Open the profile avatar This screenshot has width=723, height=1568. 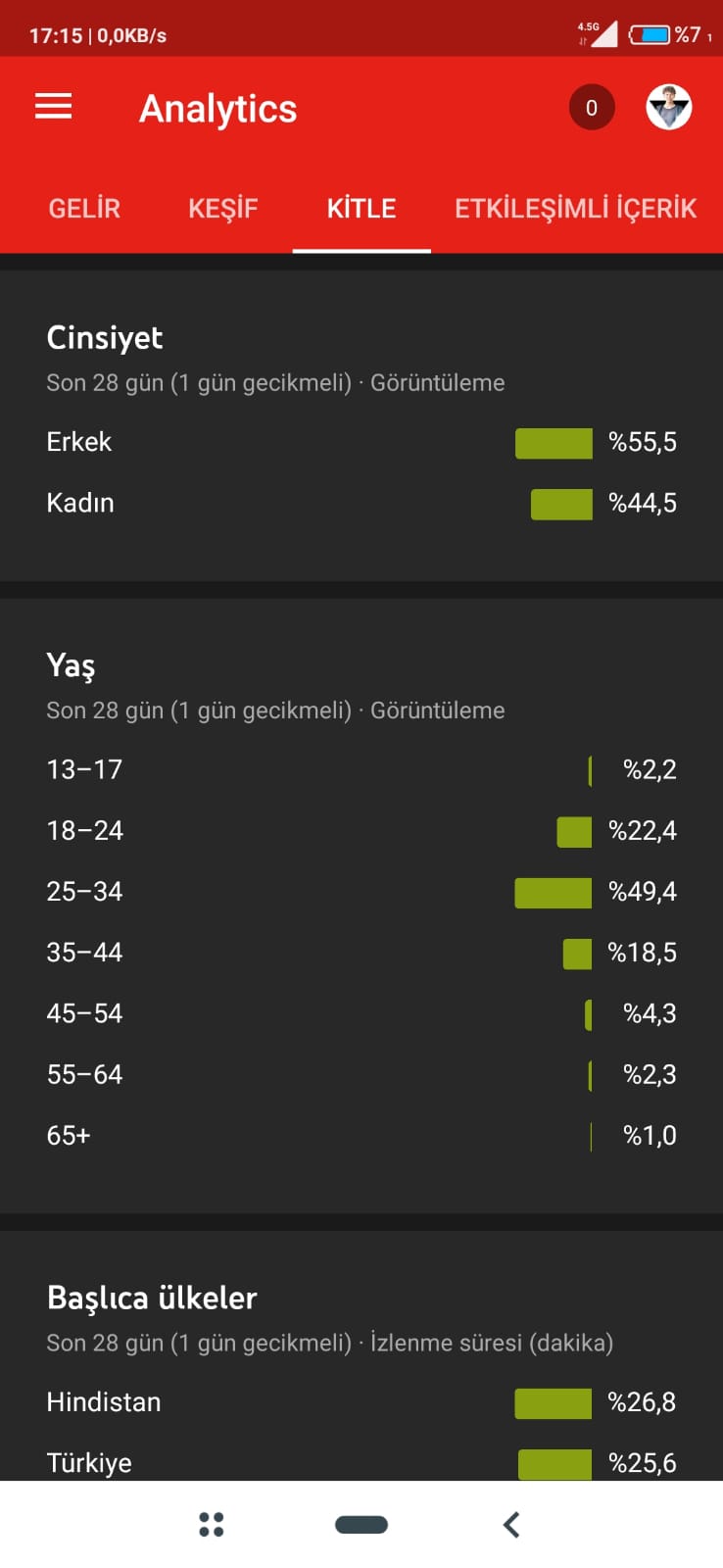point(669,108)
